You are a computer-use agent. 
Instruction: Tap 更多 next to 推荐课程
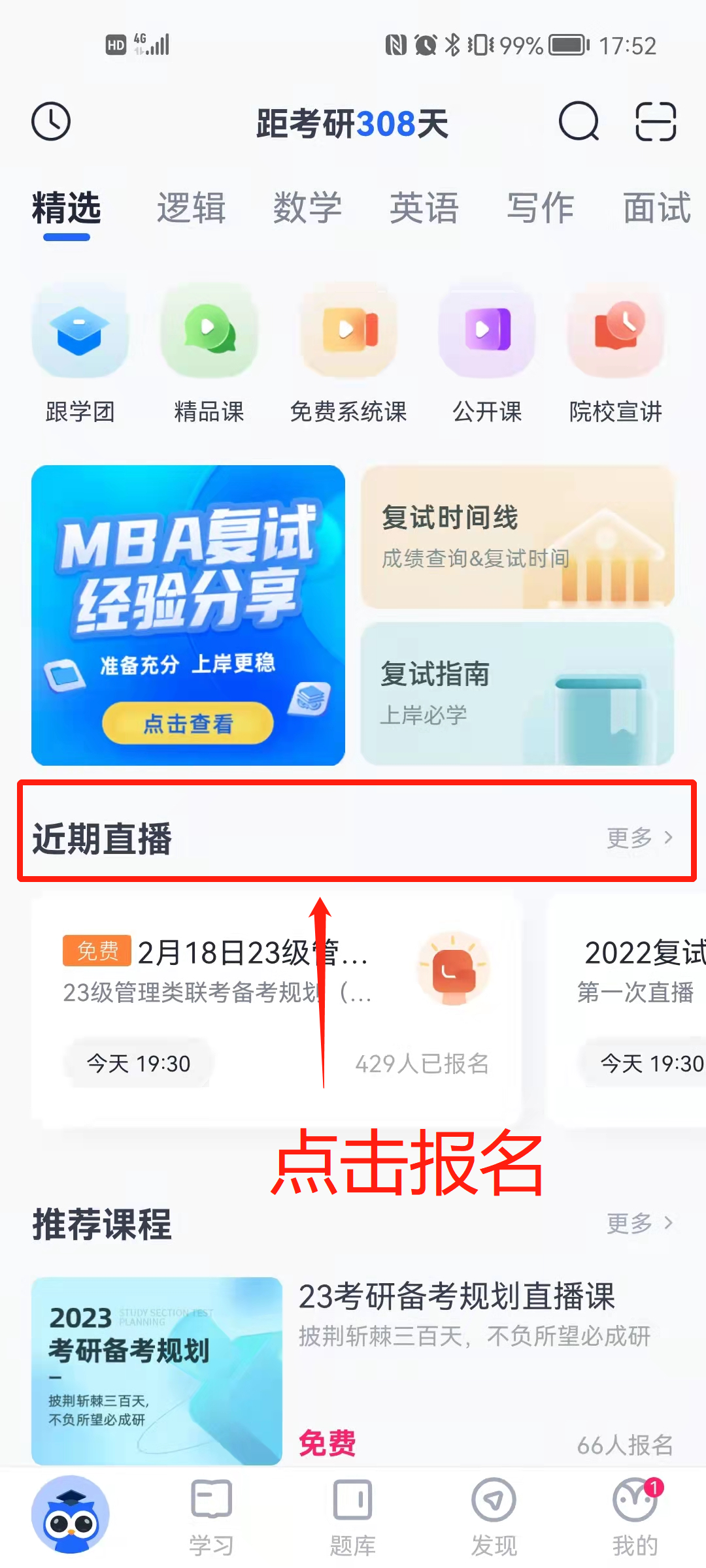pyautogui.click(x=639, y=1223)
